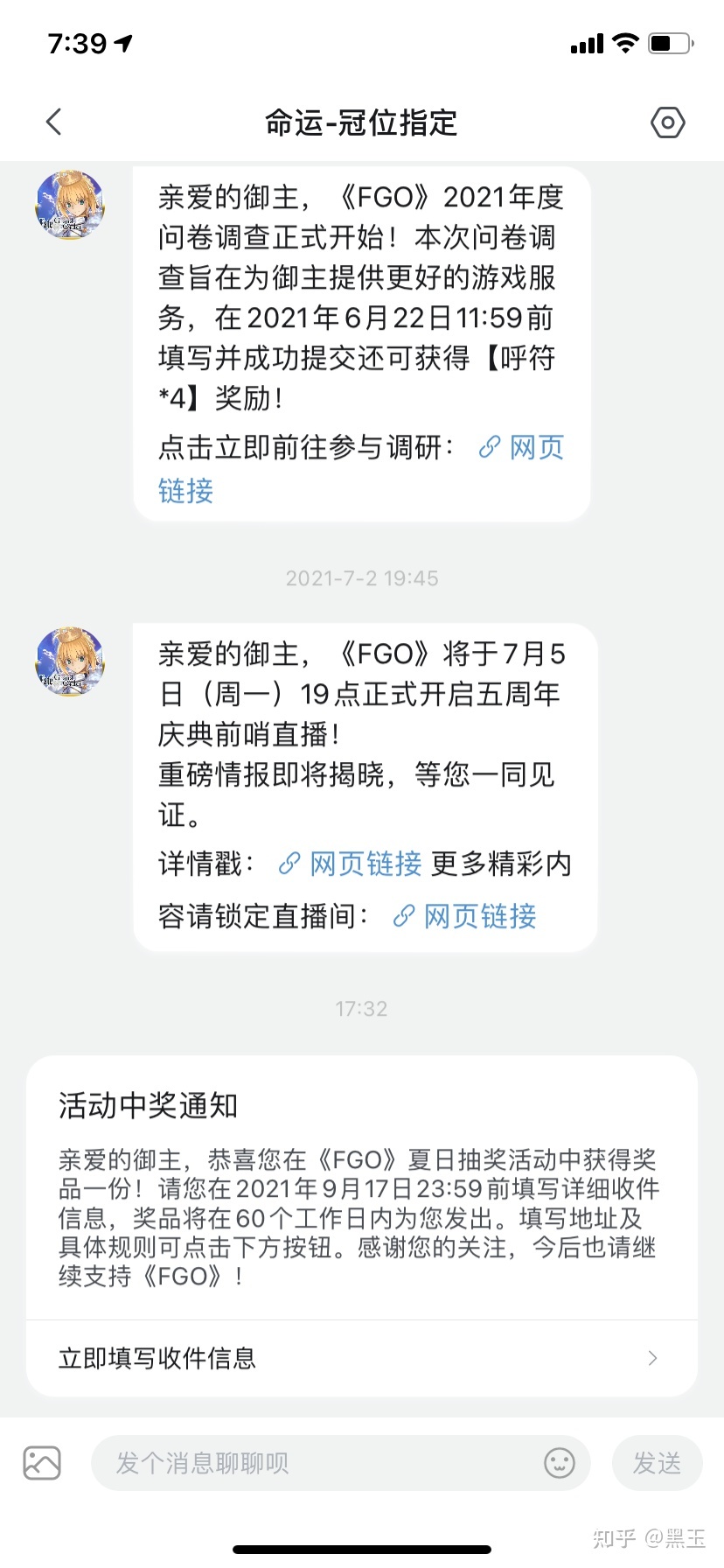Open the 直播间 网页链接 link

tap(464, 916)
